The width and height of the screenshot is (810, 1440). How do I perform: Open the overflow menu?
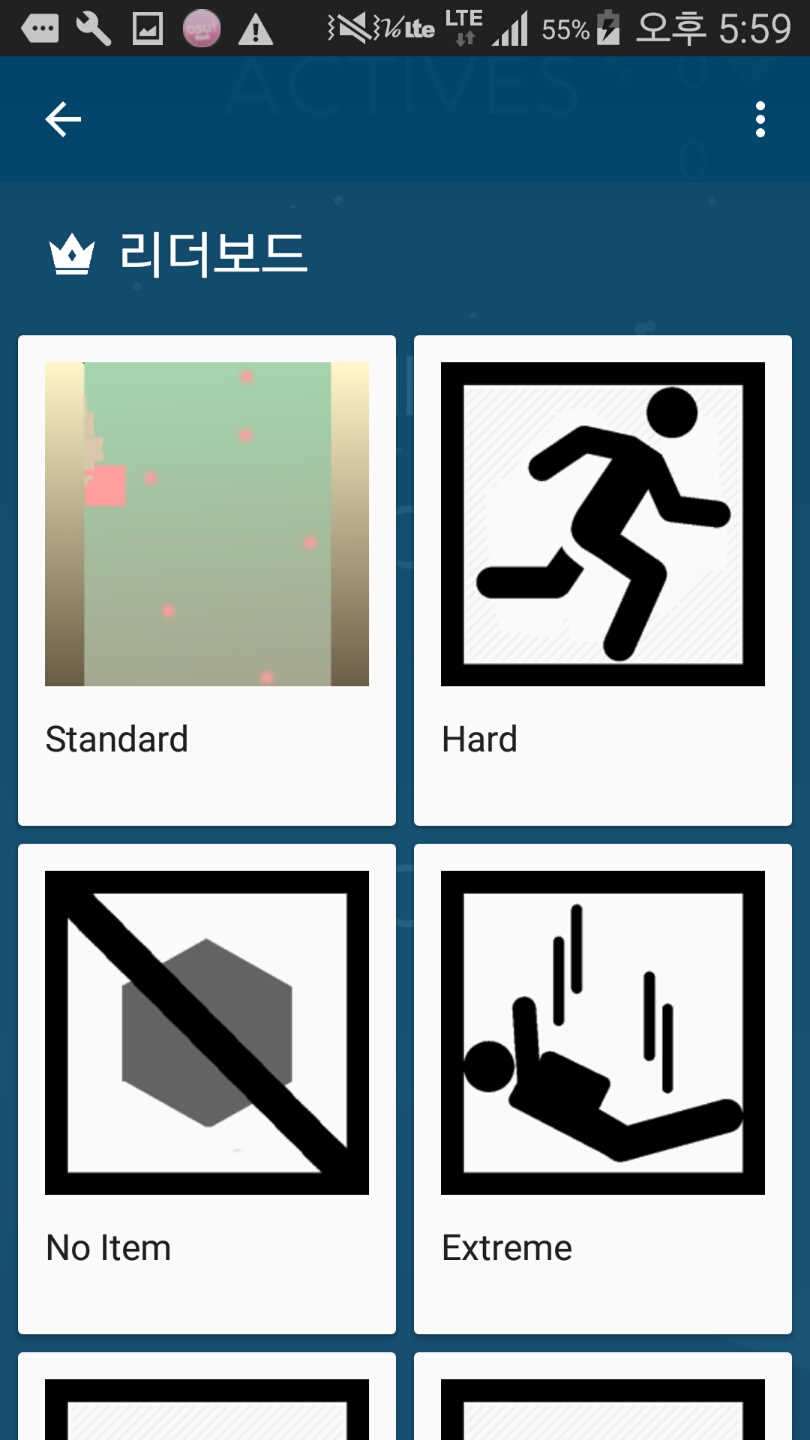[x=760, y=120]
